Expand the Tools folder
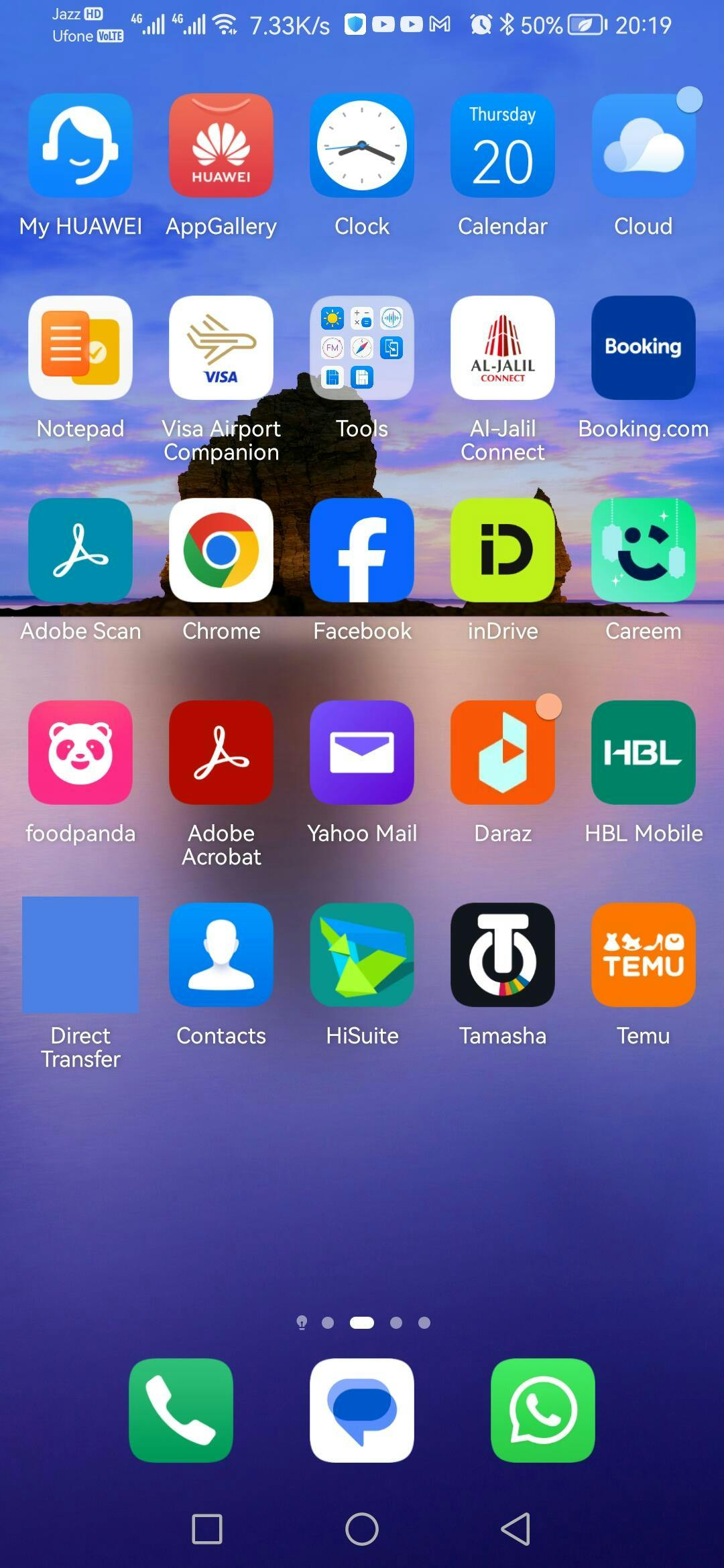This screenshot has width=724, height=1568. 362,348
